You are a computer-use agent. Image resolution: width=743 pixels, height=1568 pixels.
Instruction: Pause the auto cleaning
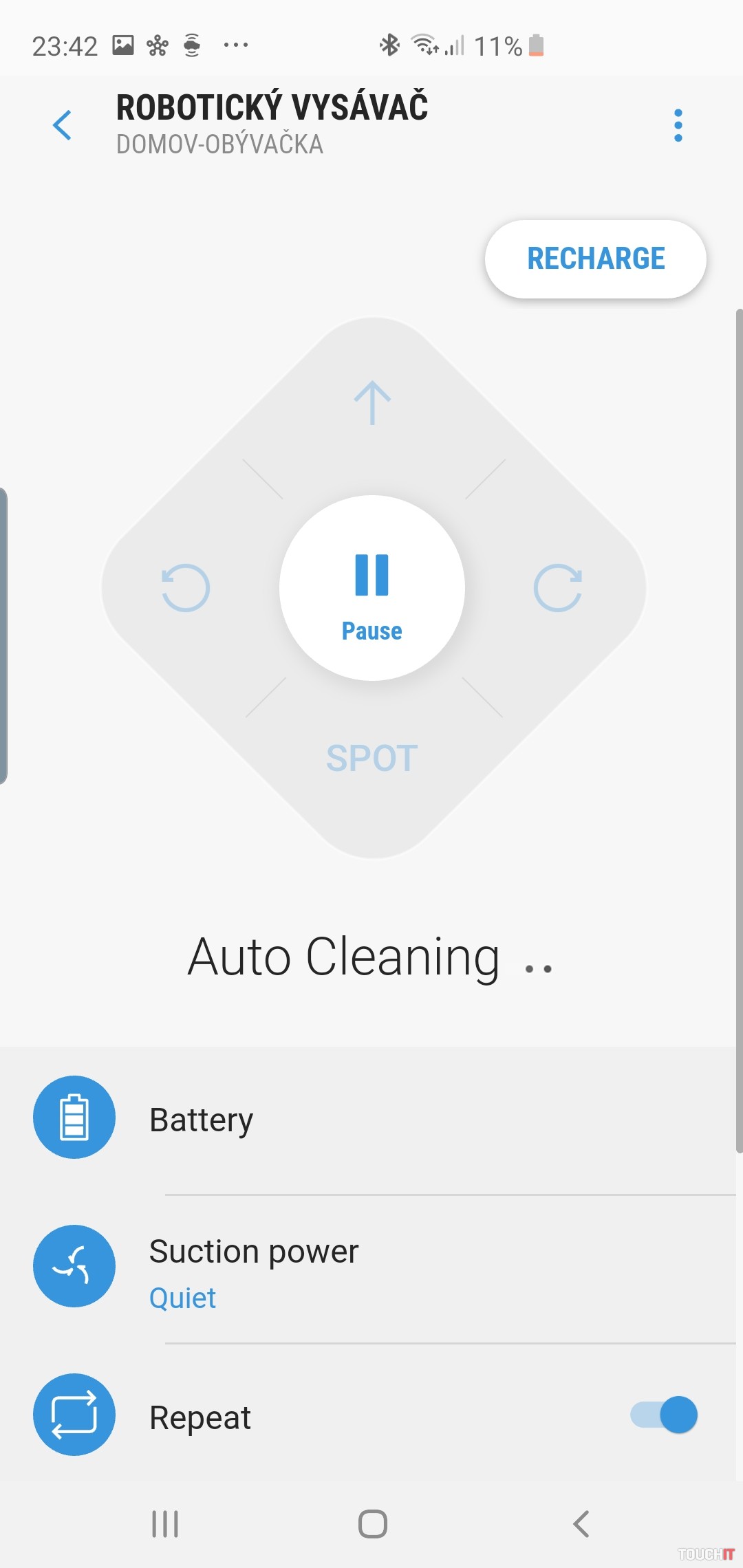[x=372, y=588]
